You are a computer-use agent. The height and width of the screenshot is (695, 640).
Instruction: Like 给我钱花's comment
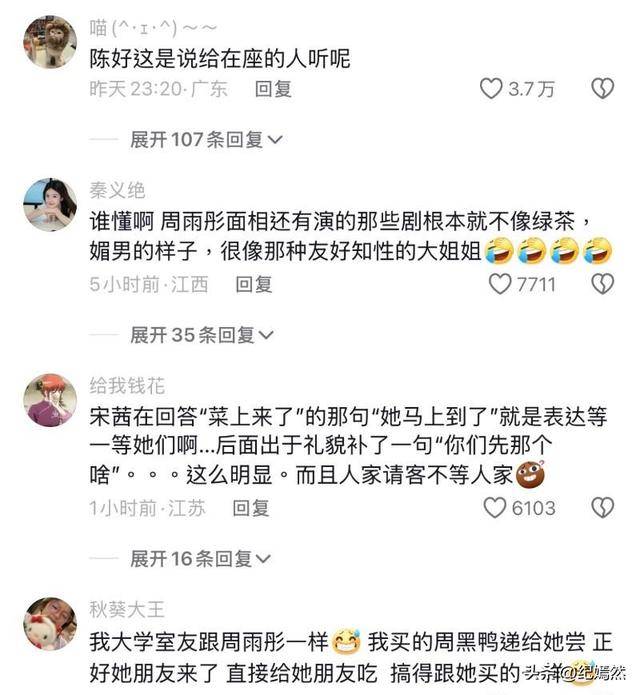(494, 508)
